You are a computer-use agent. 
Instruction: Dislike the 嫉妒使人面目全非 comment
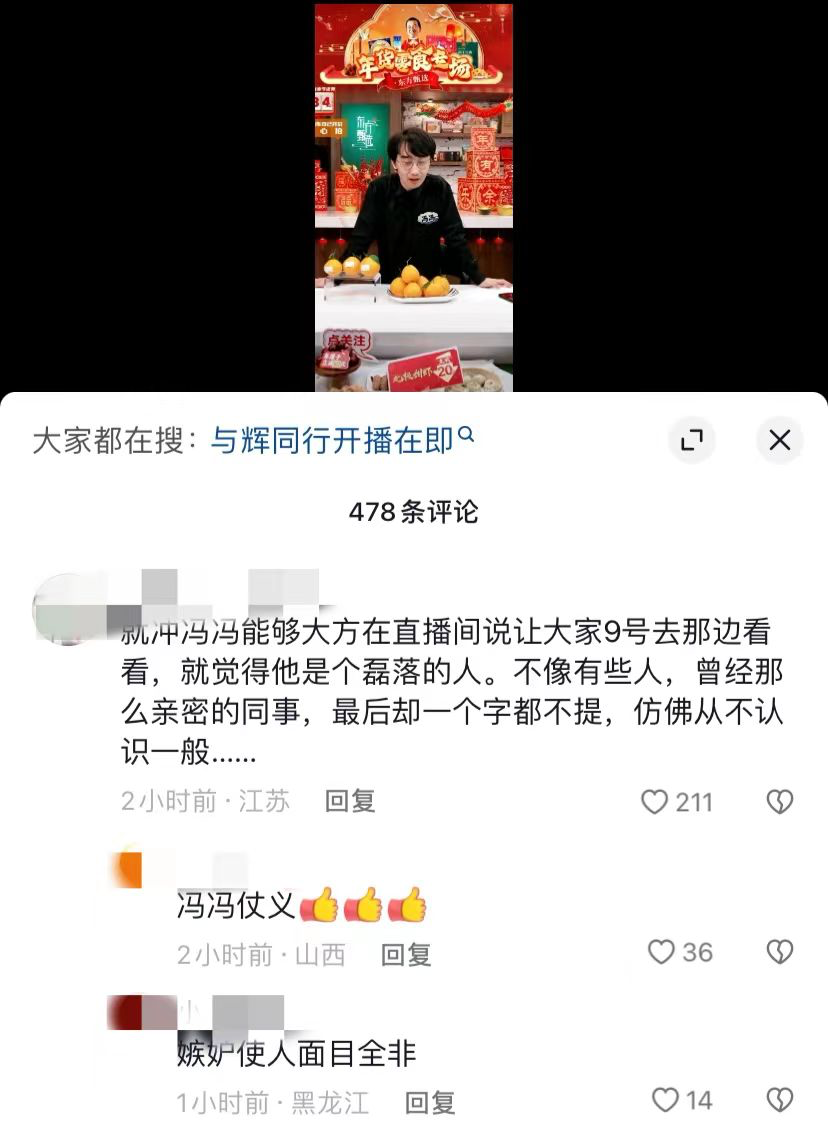point(779,1101)
